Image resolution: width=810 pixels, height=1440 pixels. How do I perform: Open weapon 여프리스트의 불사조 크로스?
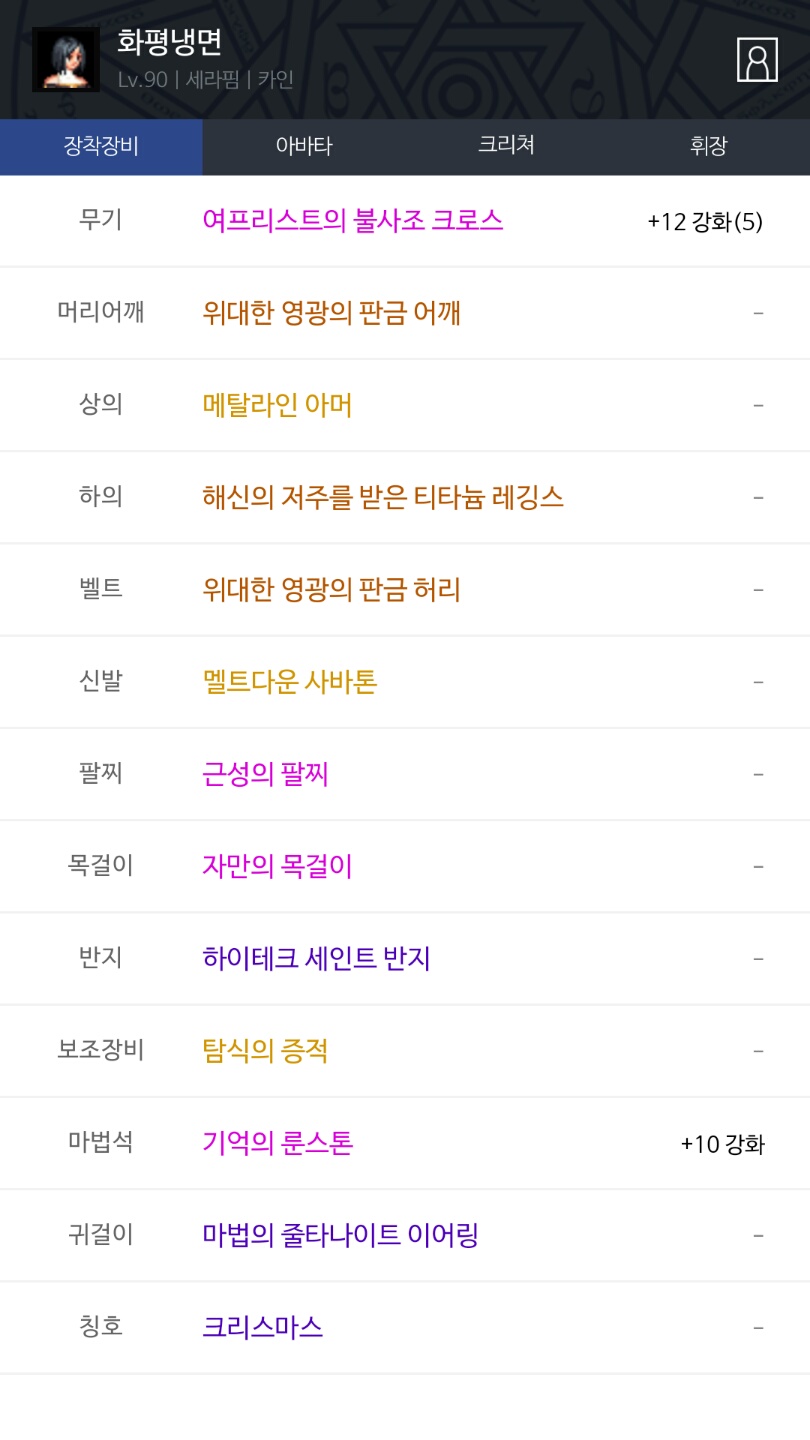tap(353, 221)
